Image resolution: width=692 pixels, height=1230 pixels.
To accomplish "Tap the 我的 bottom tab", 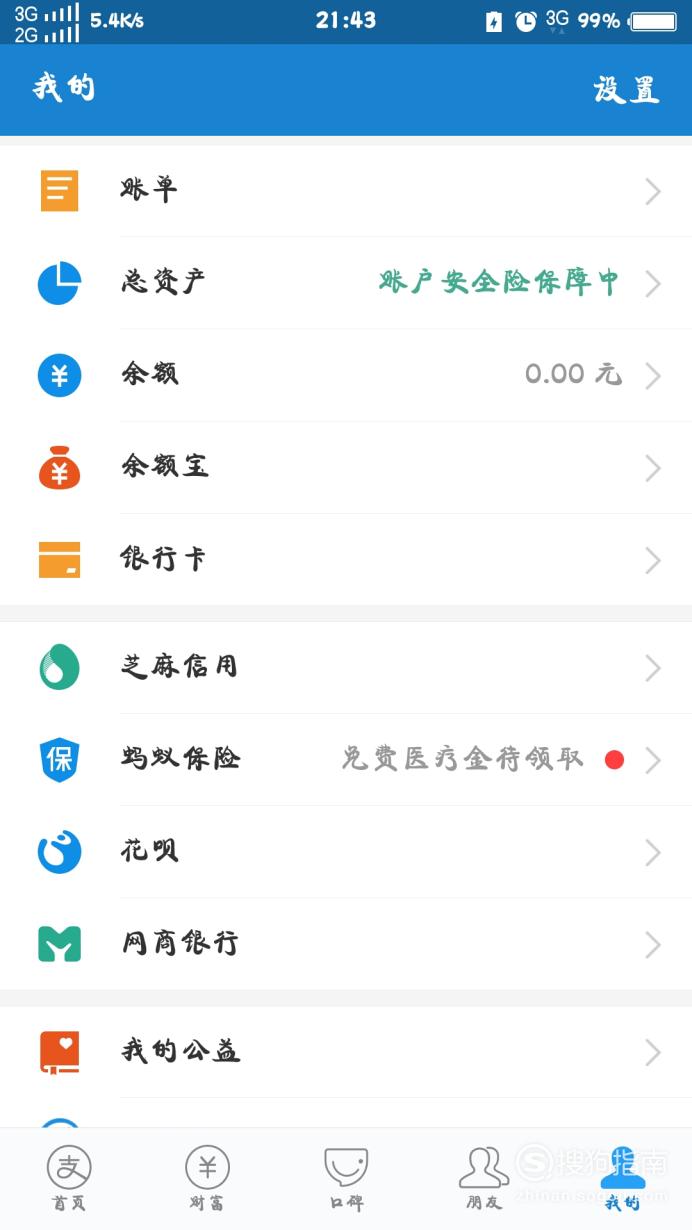I will point(622,1179).
